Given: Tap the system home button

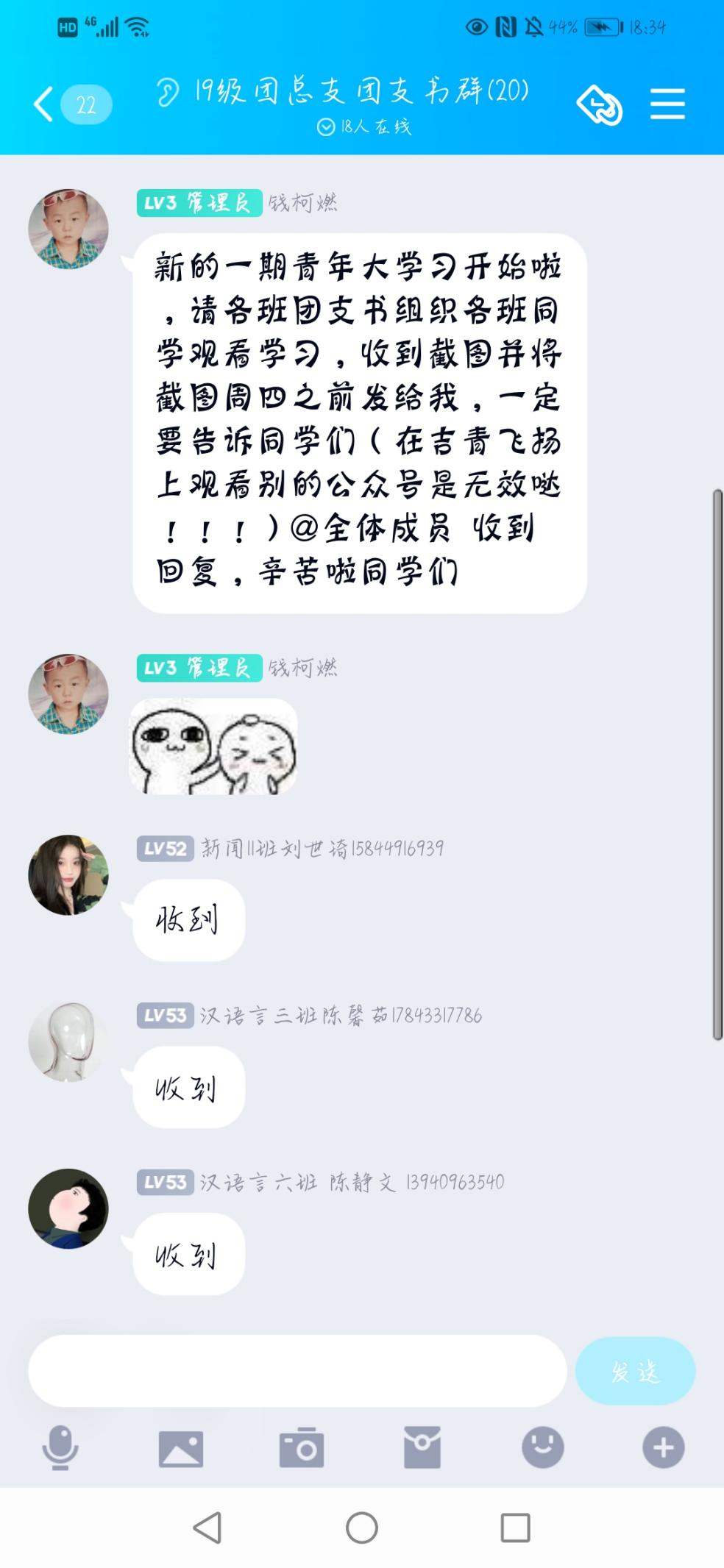Looking at the screenshot, I should tap(362, 1528).
